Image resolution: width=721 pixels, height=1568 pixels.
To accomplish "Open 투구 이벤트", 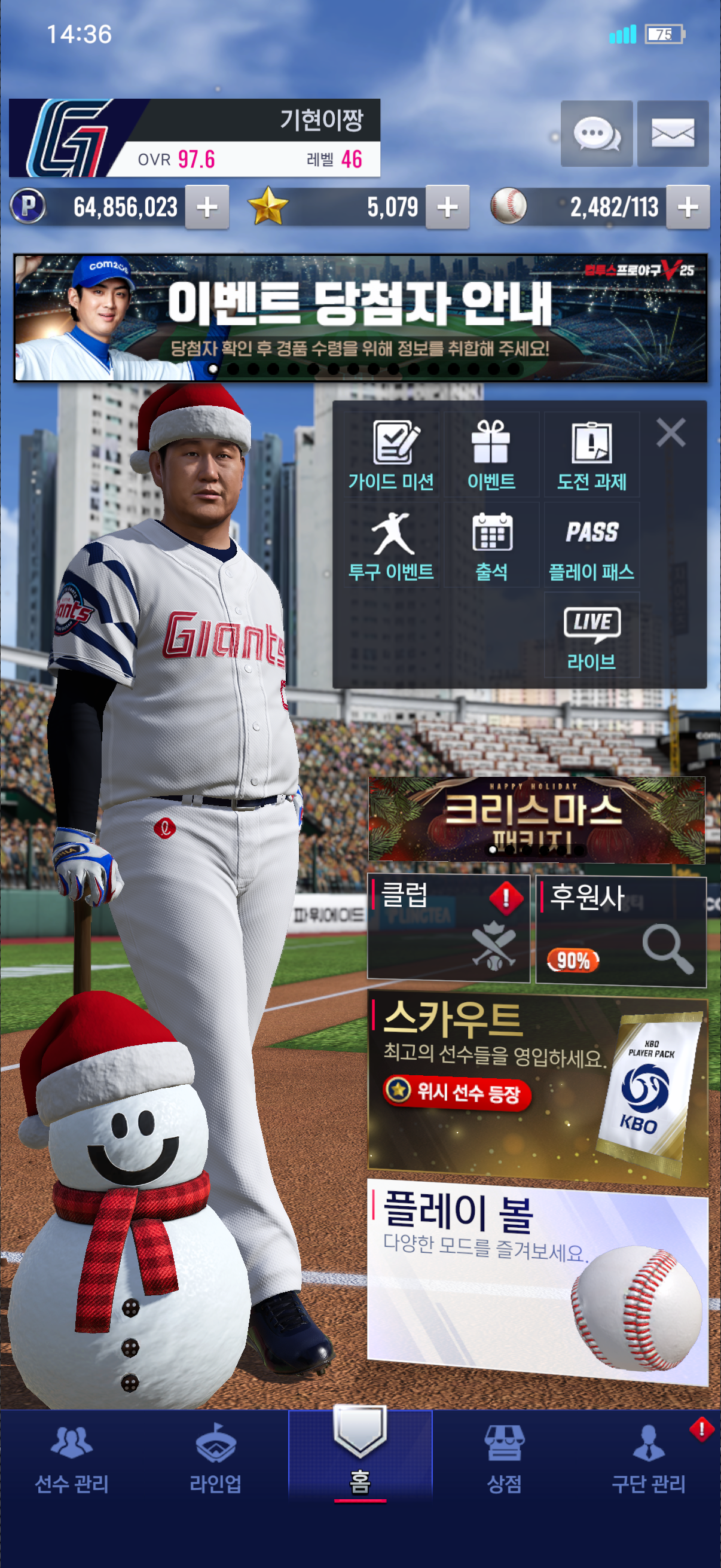I will click(391, 545).
